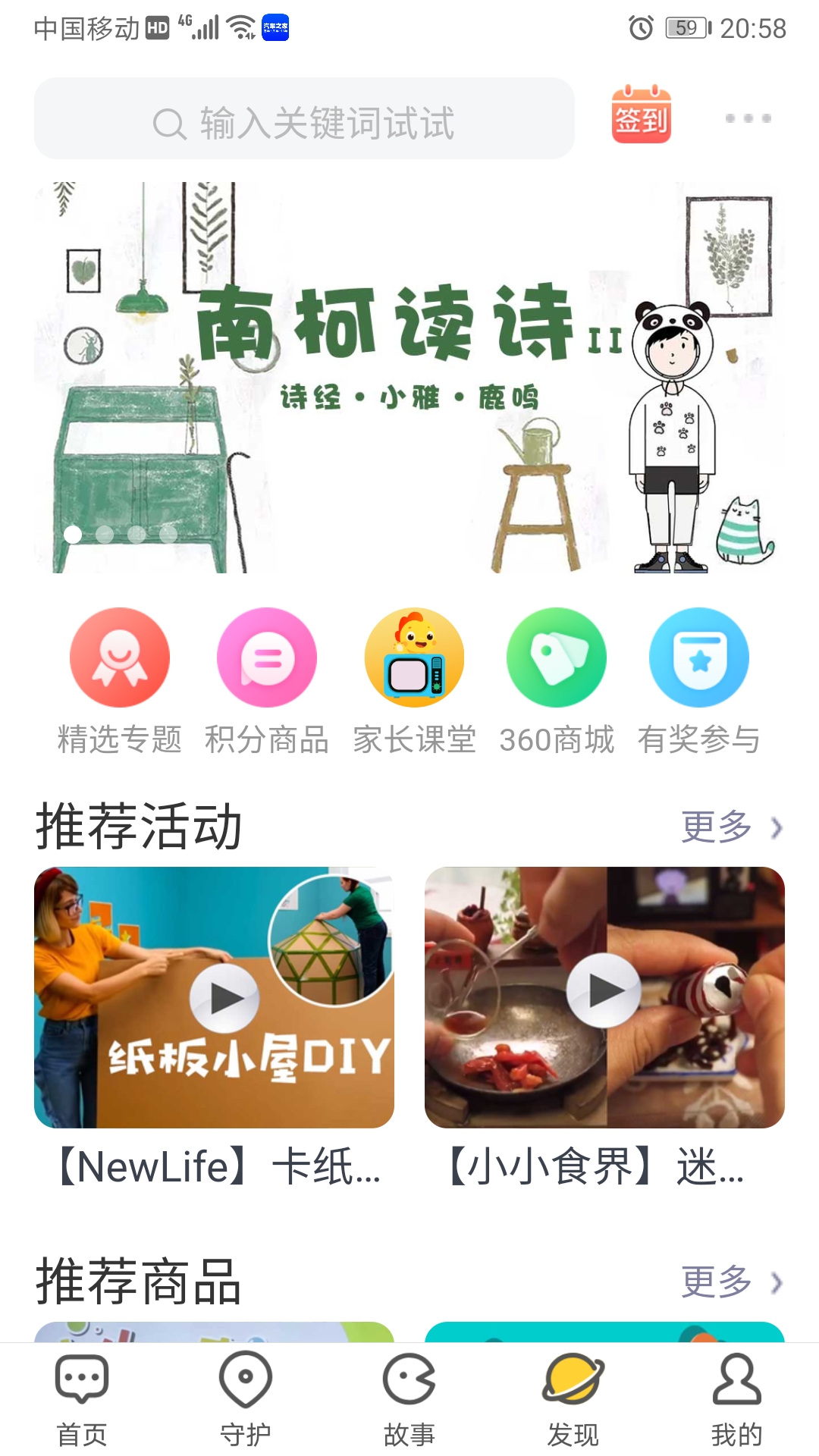The height and width of the screenshot is (1456, 819).
Task: Visit the 360商城 store
Action: (x=557, y=682)
